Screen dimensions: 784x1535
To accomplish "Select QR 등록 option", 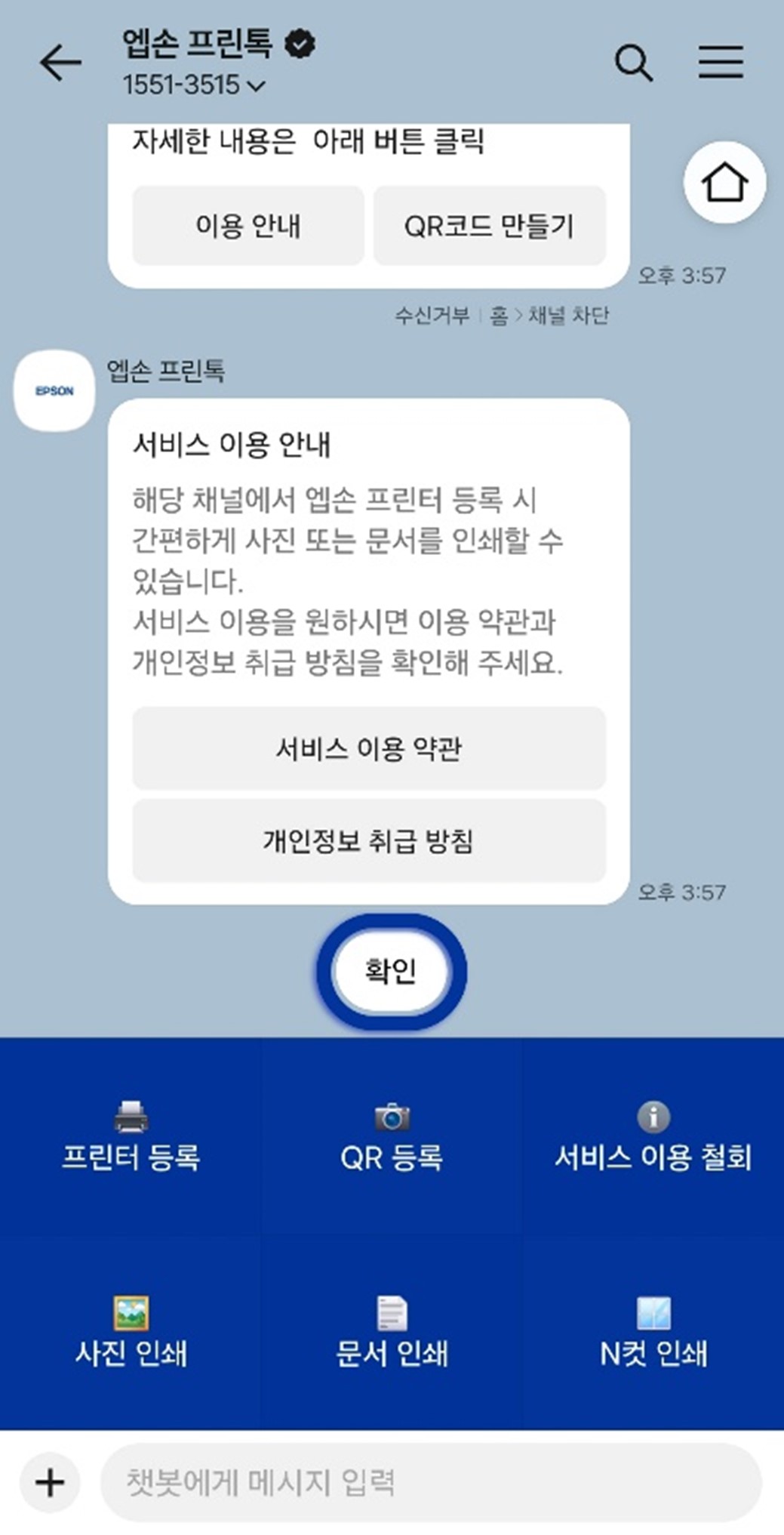I will [x=392, y=1137].
